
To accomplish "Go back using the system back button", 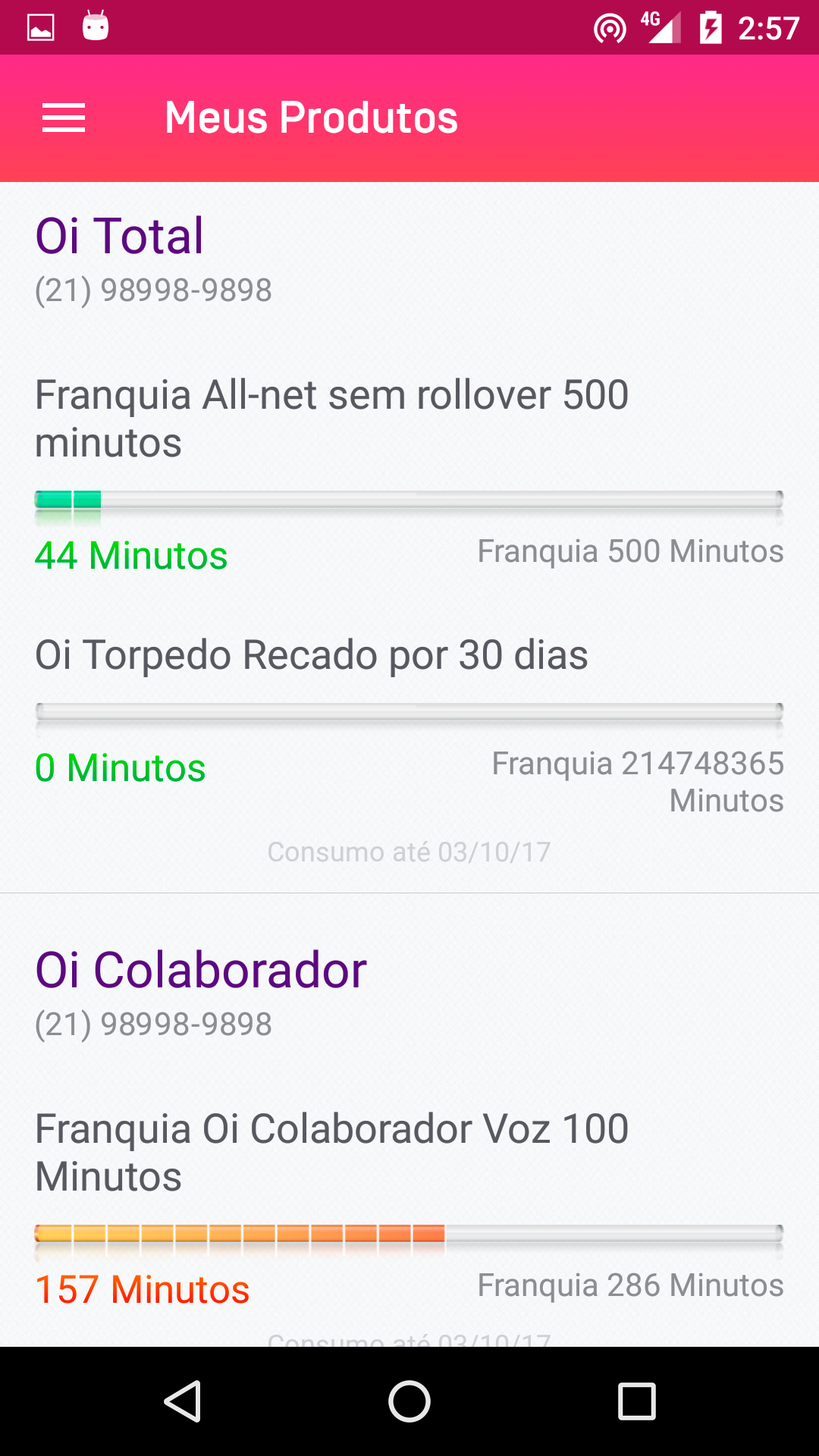I will (183, 1401).
